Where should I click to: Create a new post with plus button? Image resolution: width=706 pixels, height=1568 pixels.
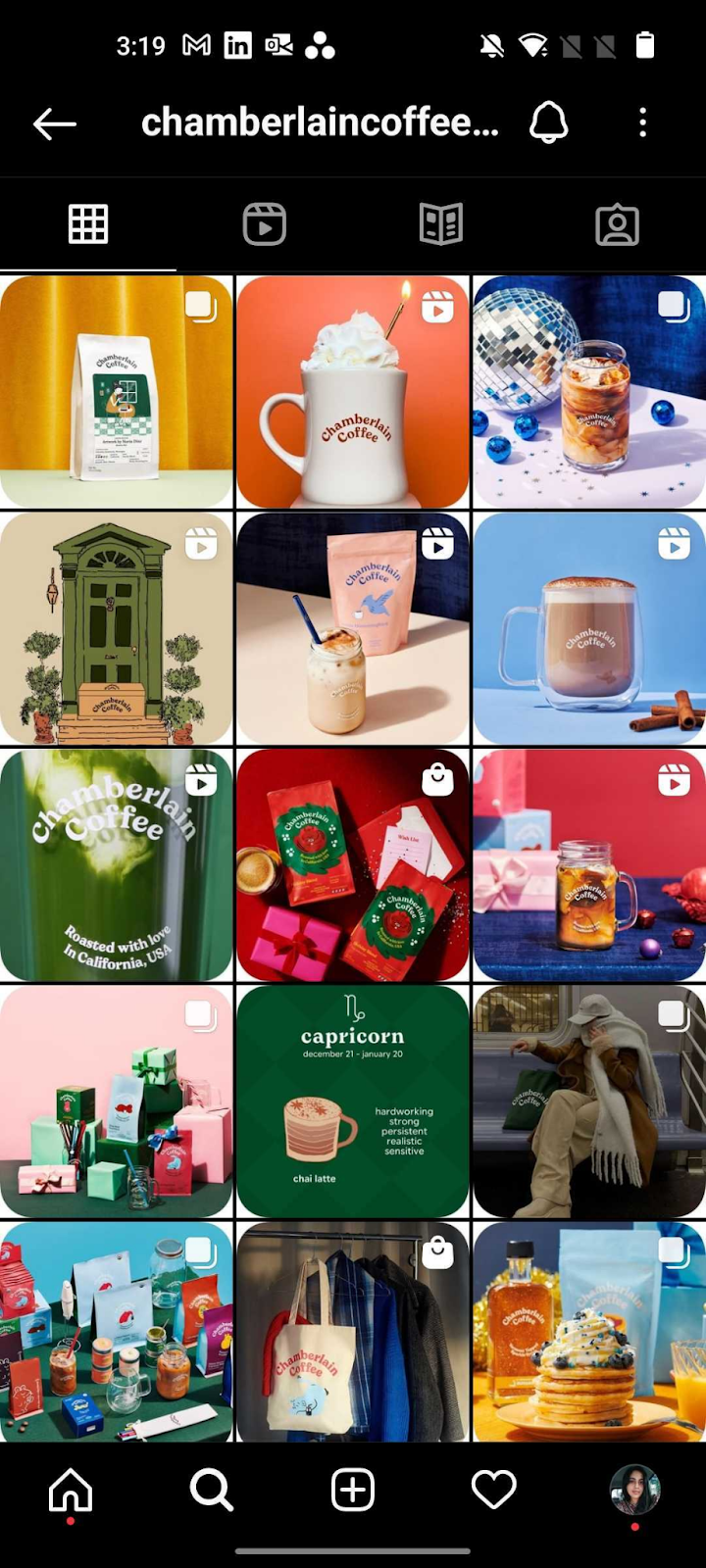[x=353, y=1491]
